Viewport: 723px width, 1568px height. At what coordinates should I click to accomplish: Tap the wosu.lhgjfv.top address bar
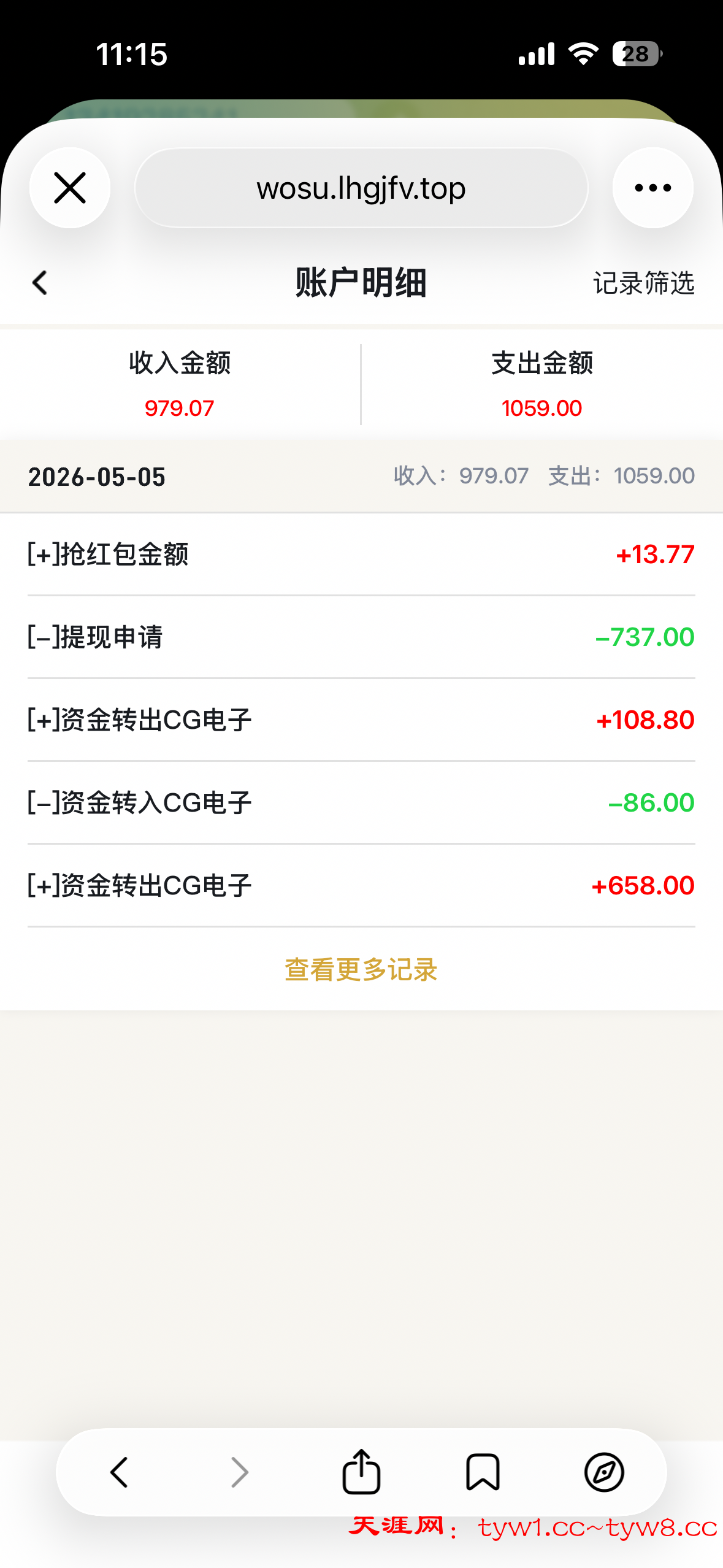pyautogui.click(x=361, y=188)
